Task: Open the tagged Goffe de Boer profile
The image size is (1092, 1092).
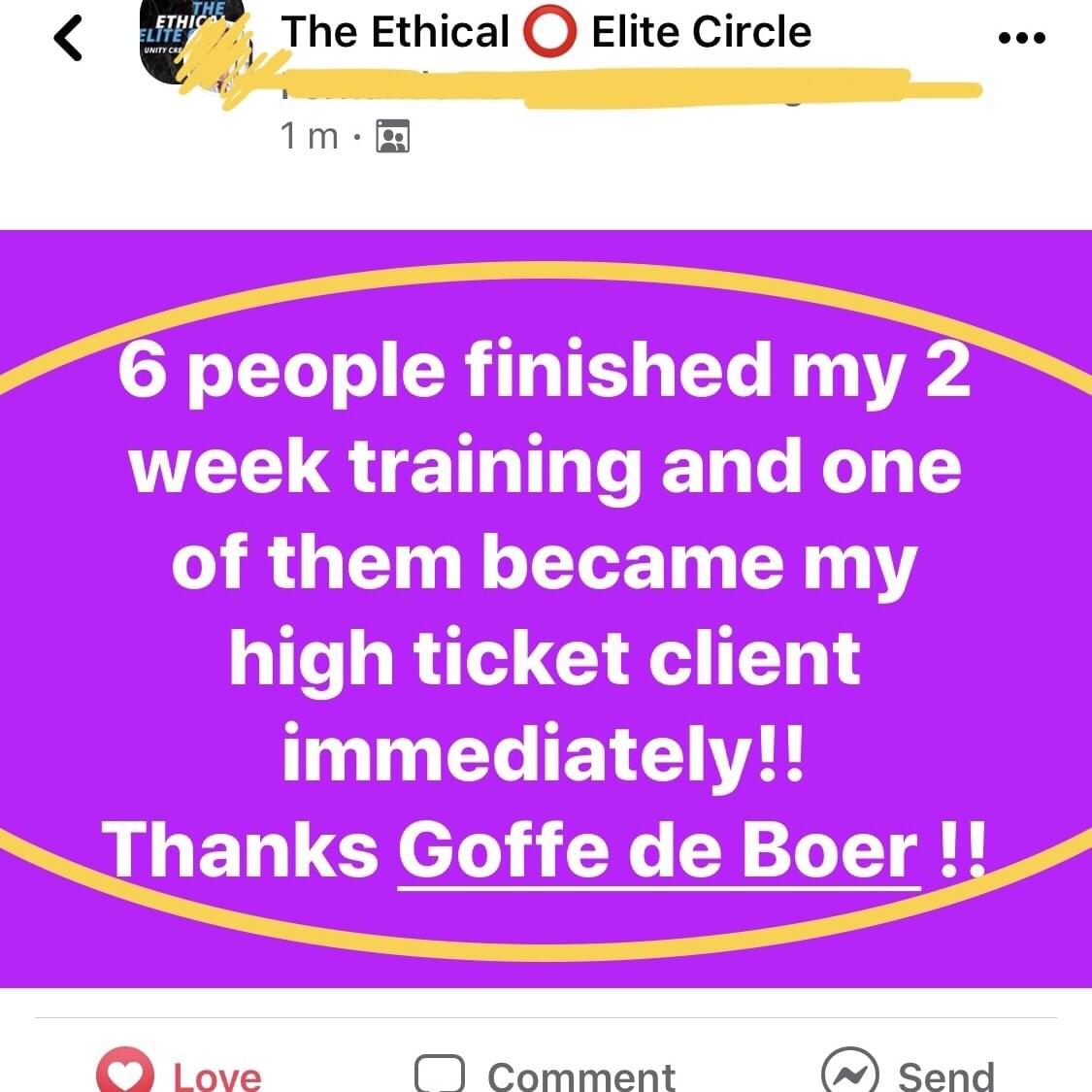Action: [x=658, y=851]
